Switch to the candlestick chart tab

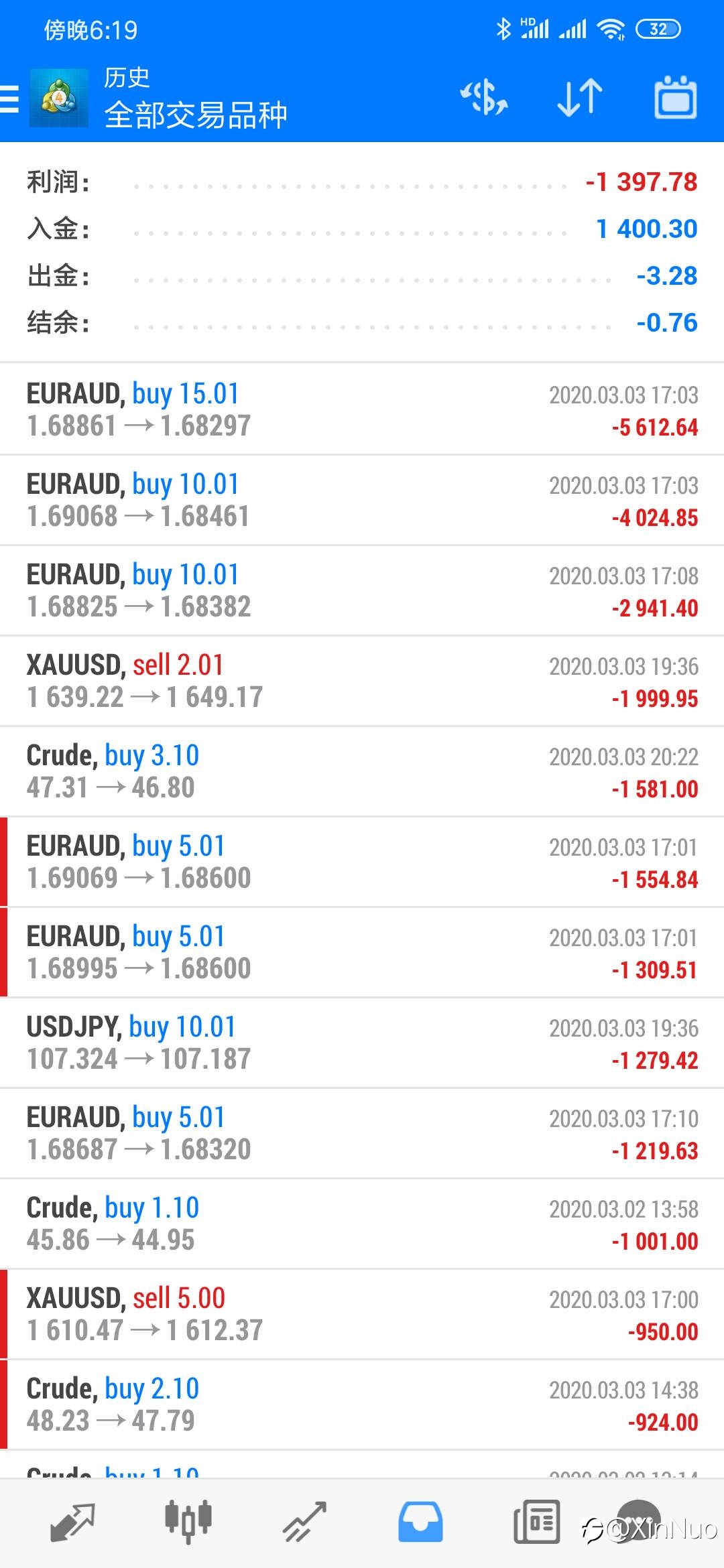tap(188, 1521)
